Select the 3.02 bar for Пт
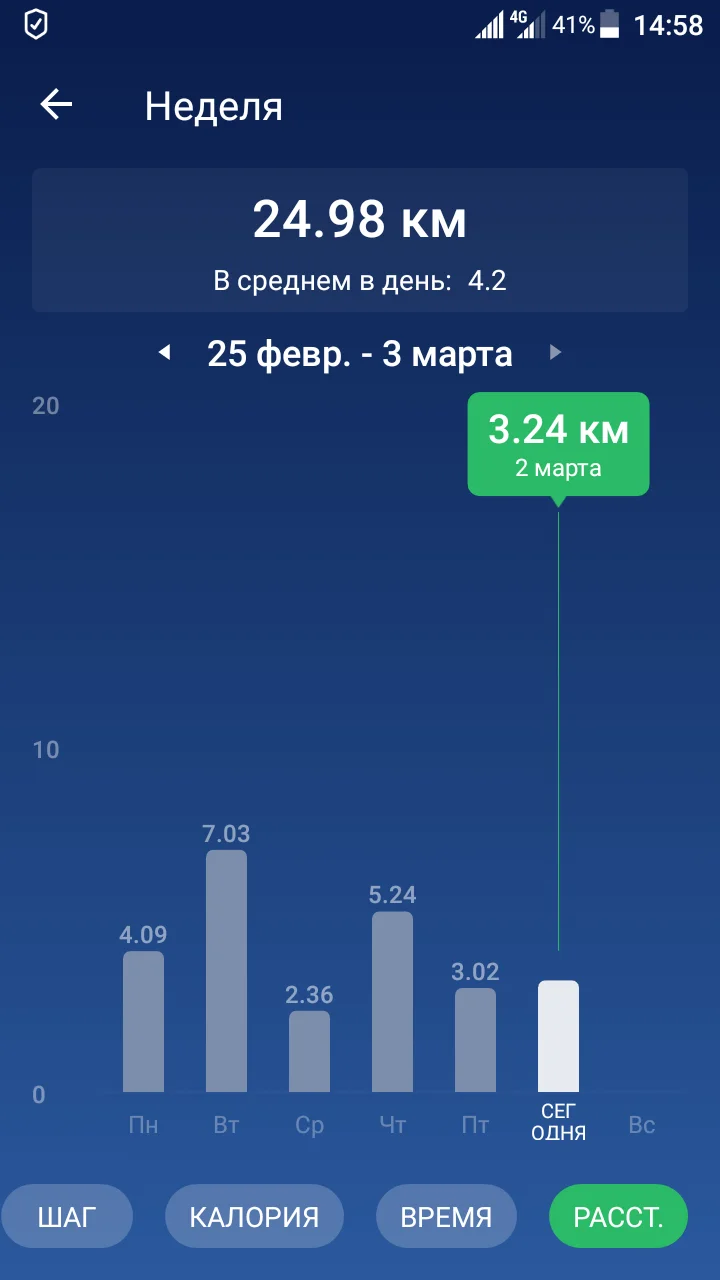This screenshot has height=1280, width=720. point(475,1040)
